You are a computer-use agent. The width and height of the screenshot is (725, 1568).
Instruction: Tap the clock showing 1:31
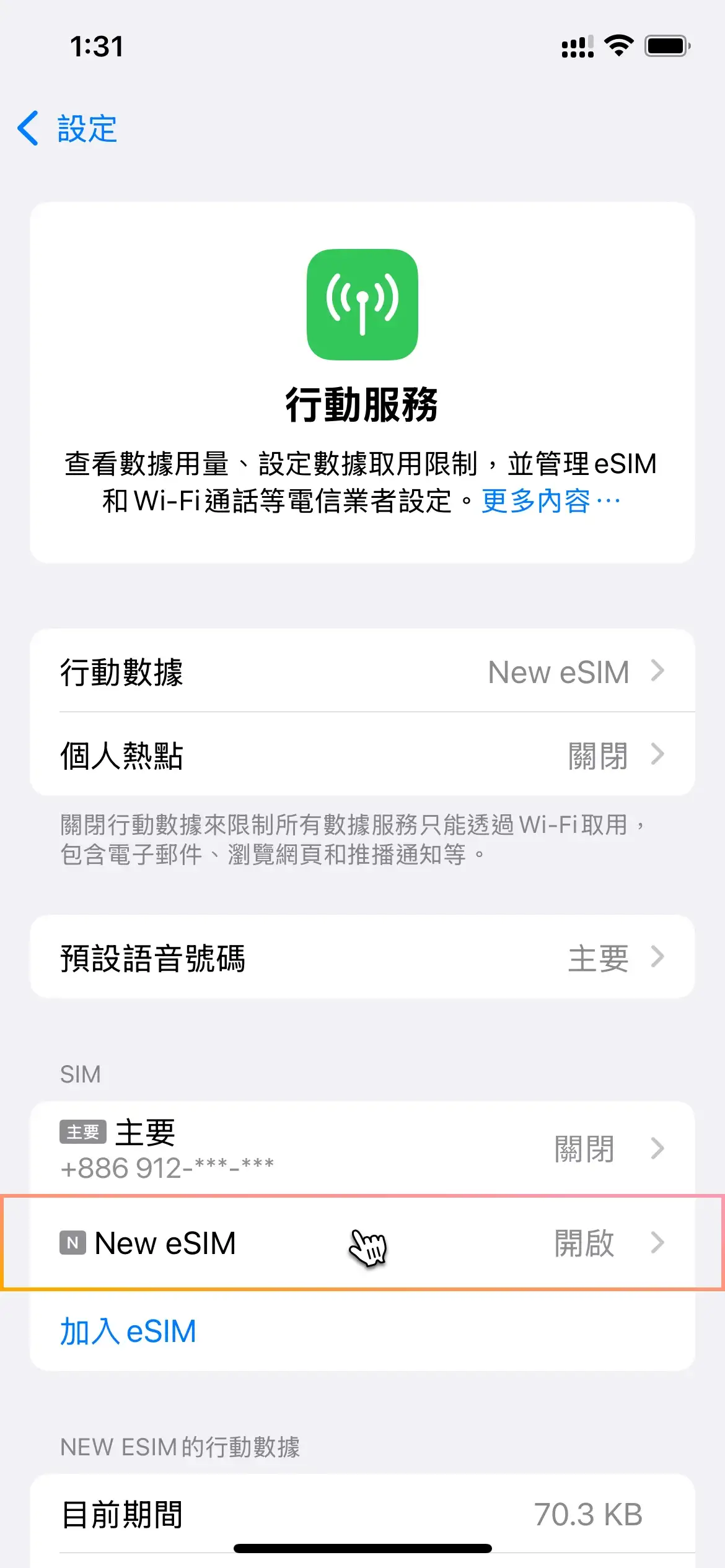[97, 45]
